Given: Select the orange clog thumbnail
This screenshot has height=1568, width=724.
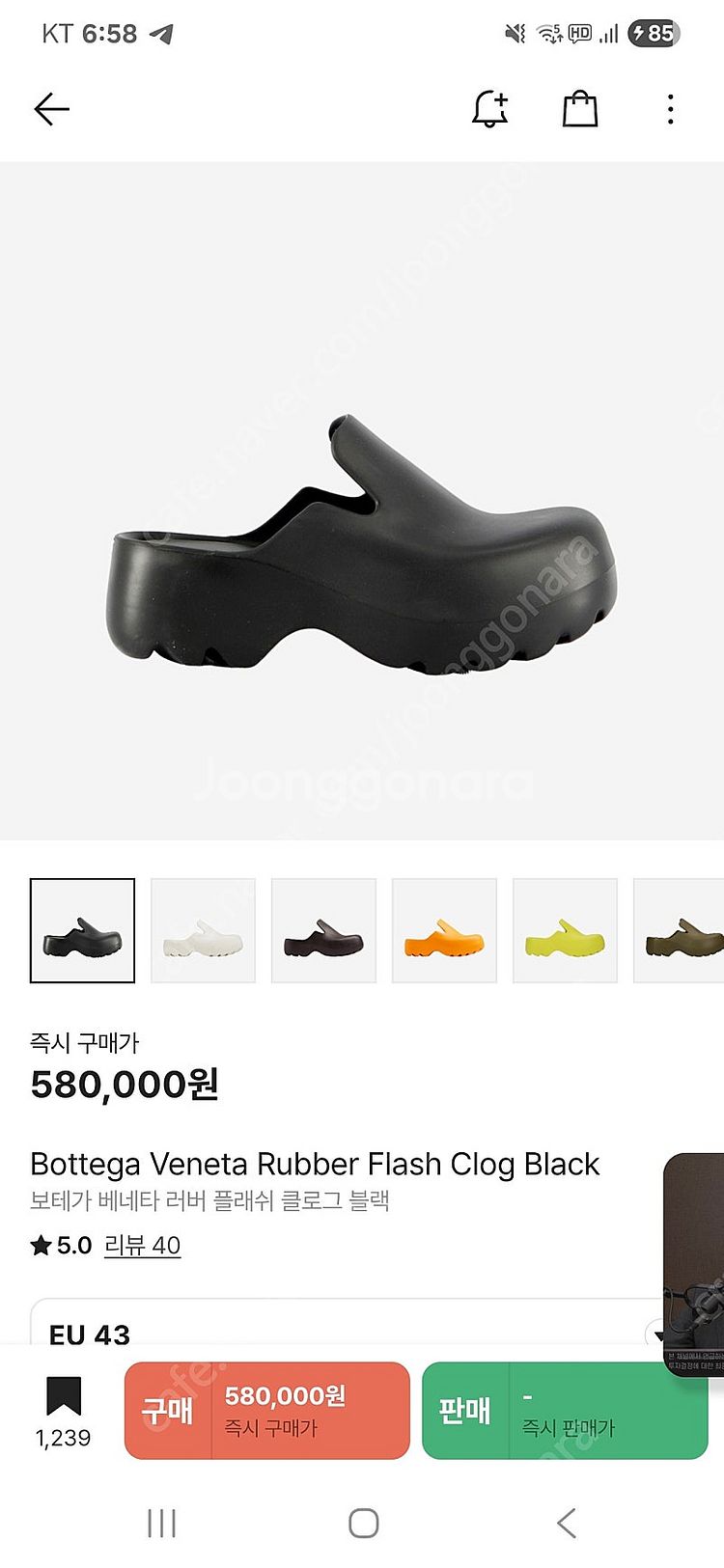Looking at the screenshot, I should (x=444, y=930).
